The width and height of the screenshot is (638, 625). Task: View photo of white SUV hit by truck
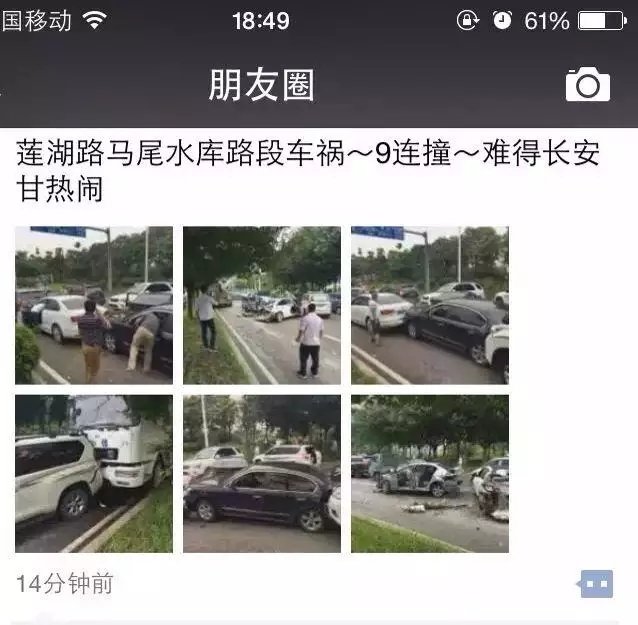click(94, 473)
